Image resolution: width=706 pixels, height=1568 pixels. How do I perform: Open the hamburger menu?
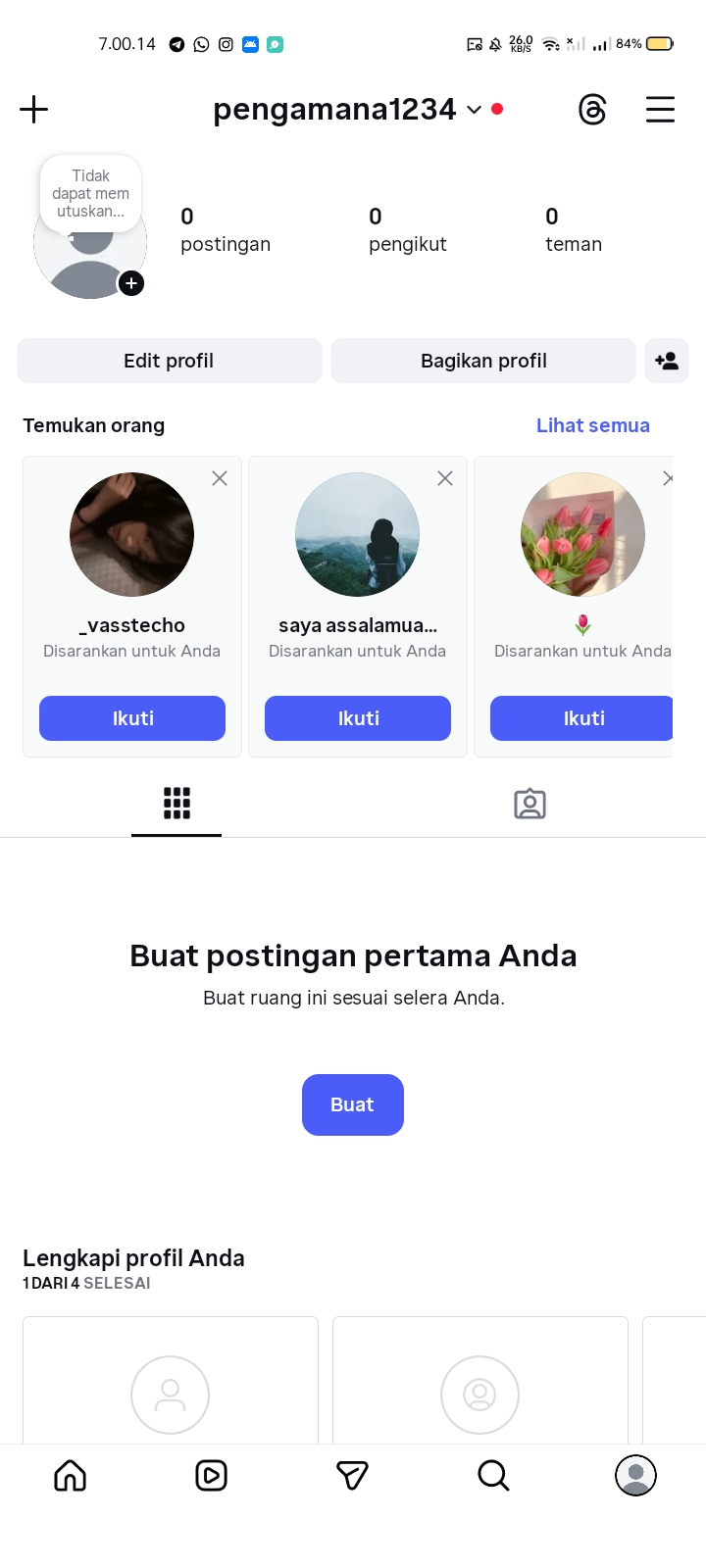[660, 109]
